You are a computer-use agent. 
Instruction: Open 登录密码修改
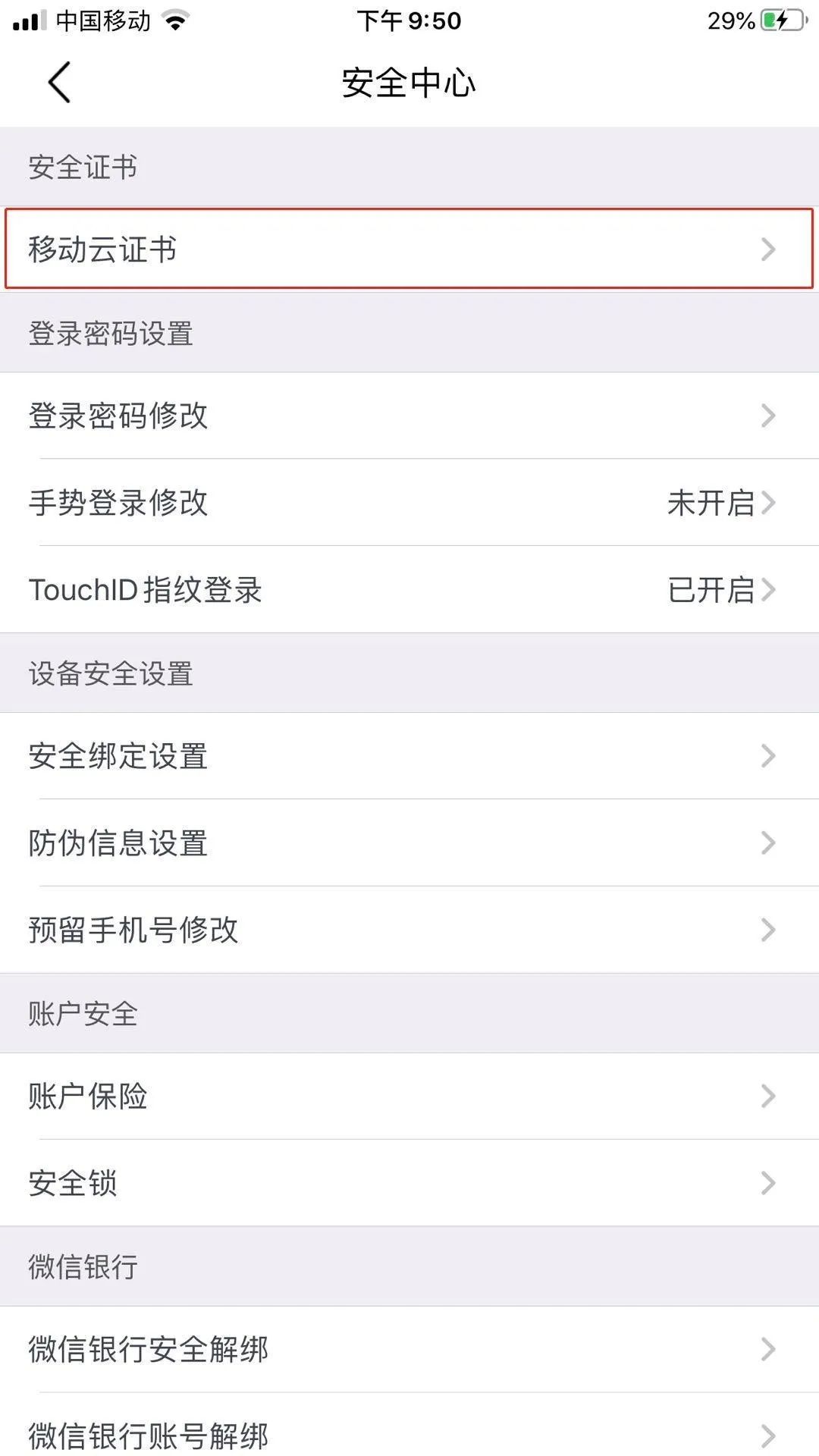coord(409,416)
